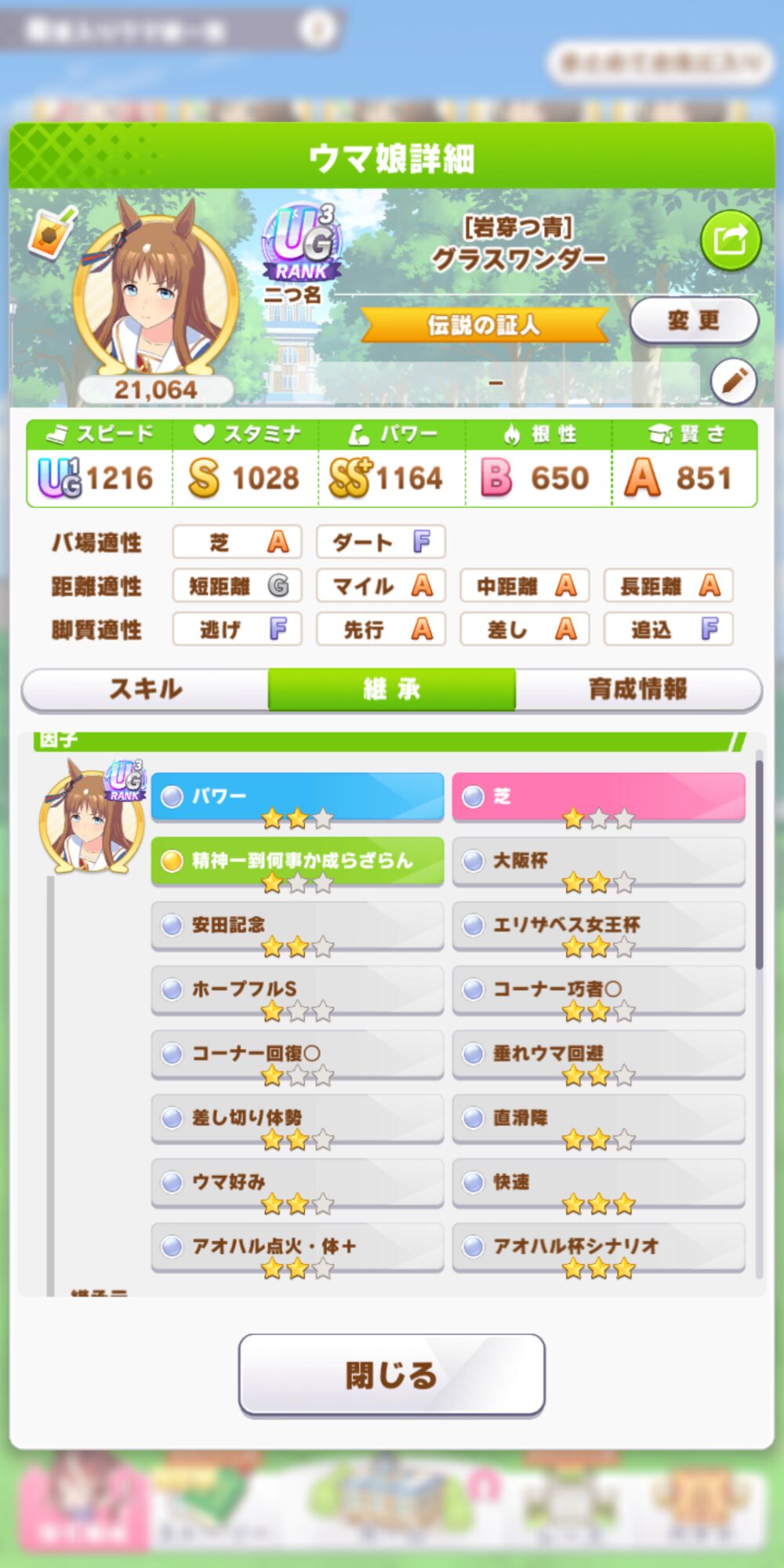View the パワー factor details

click(297, 797)
